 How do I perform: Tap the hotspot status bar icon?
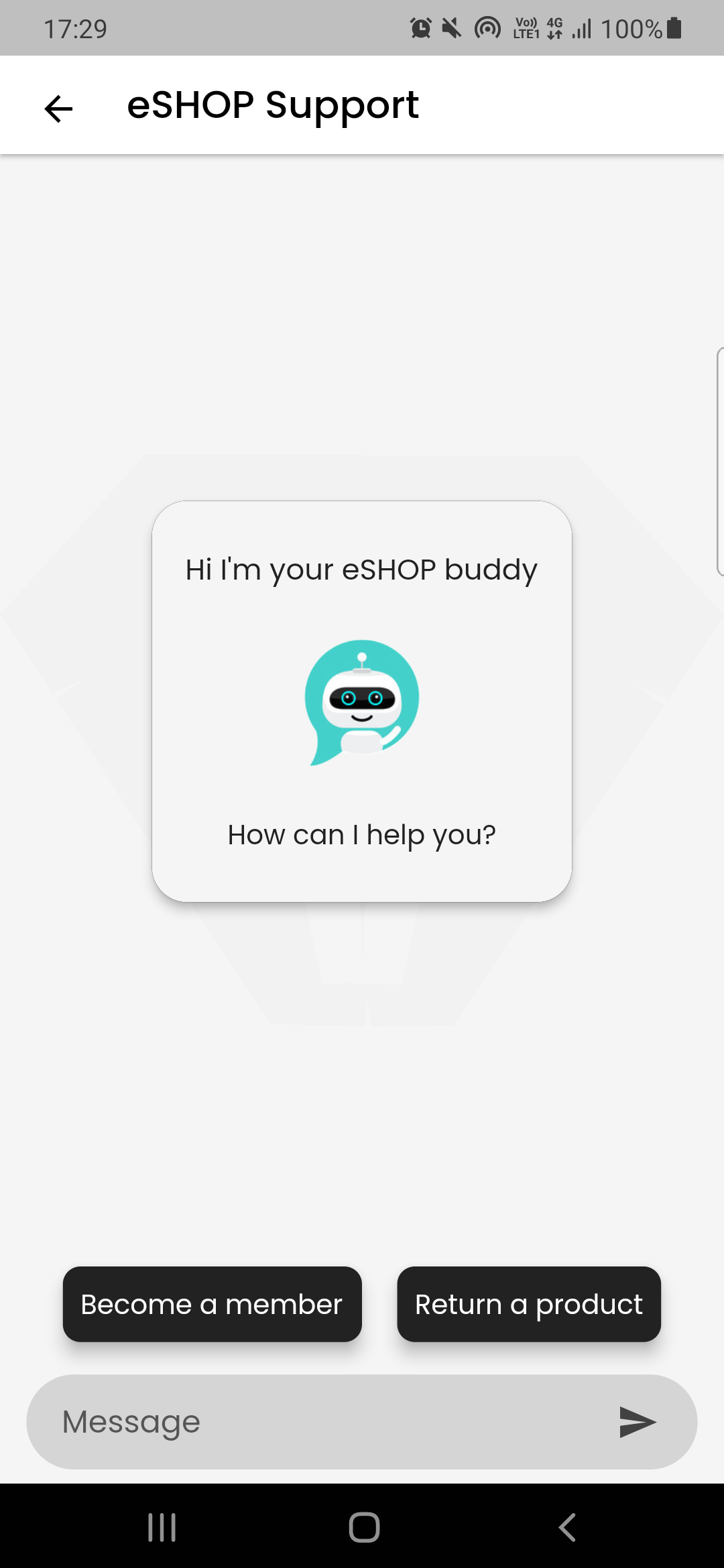pyautogui.click(x=486, y=28)
